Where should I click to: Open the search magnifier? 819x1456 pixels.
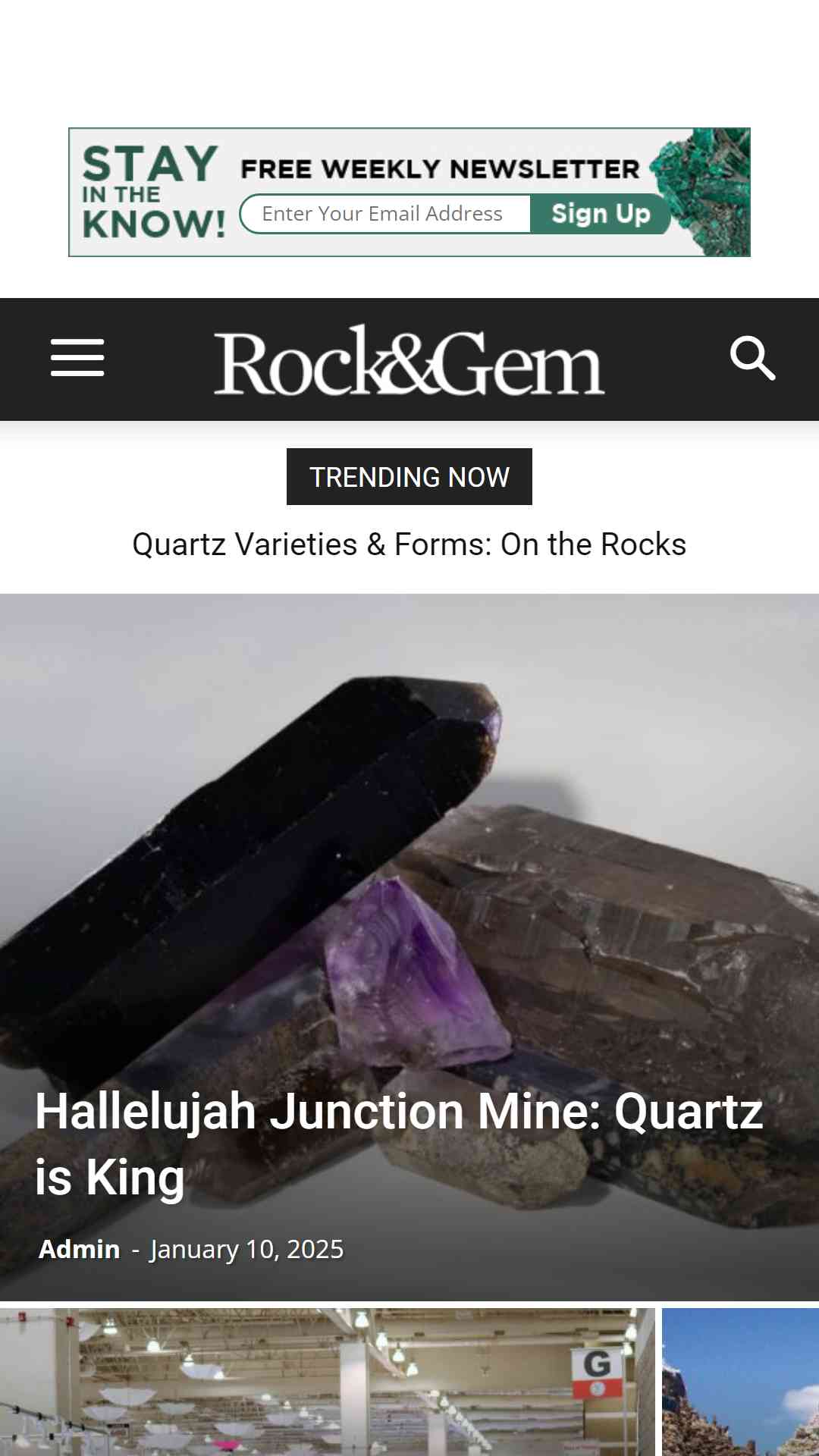tap(752, 358)
